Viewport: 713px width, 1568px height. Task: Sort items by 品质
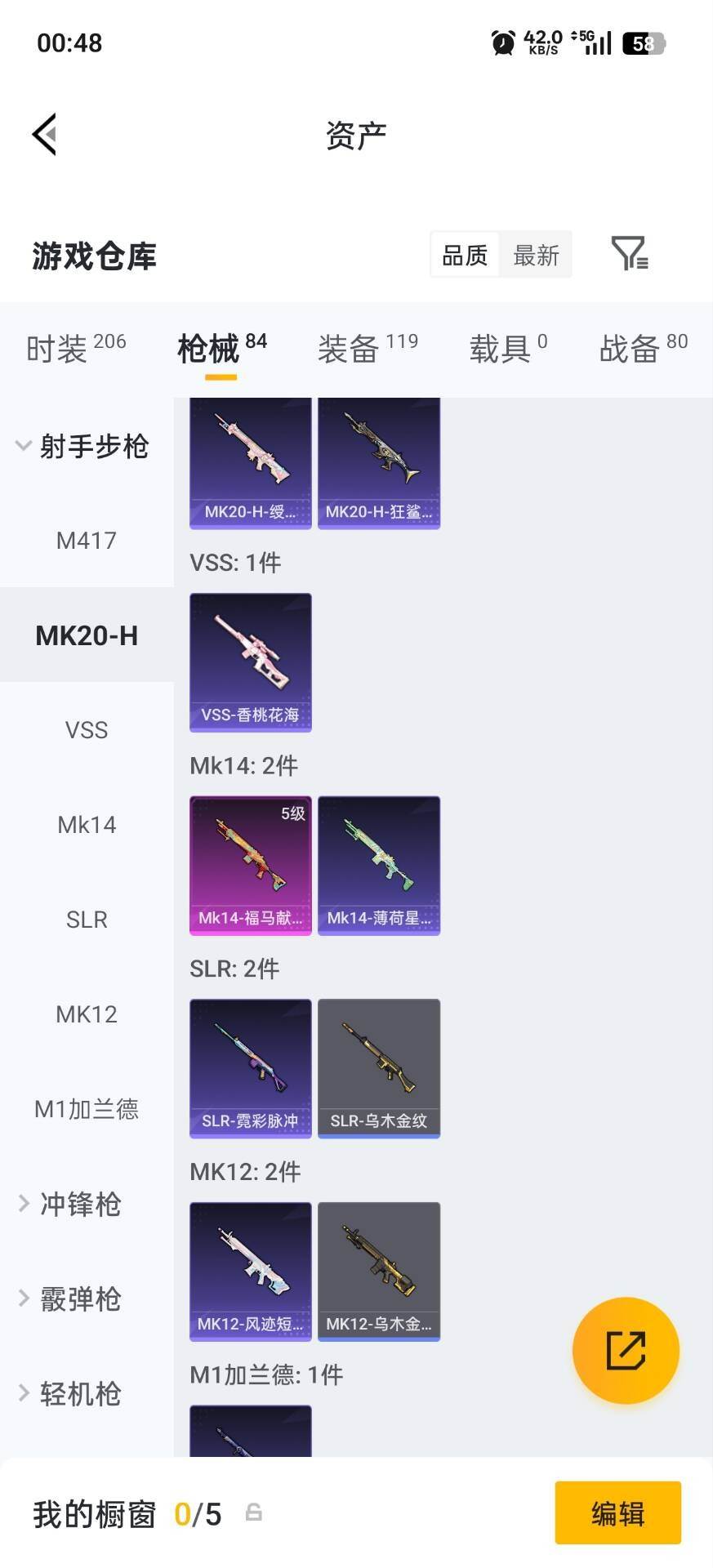(x=465, y=256)
